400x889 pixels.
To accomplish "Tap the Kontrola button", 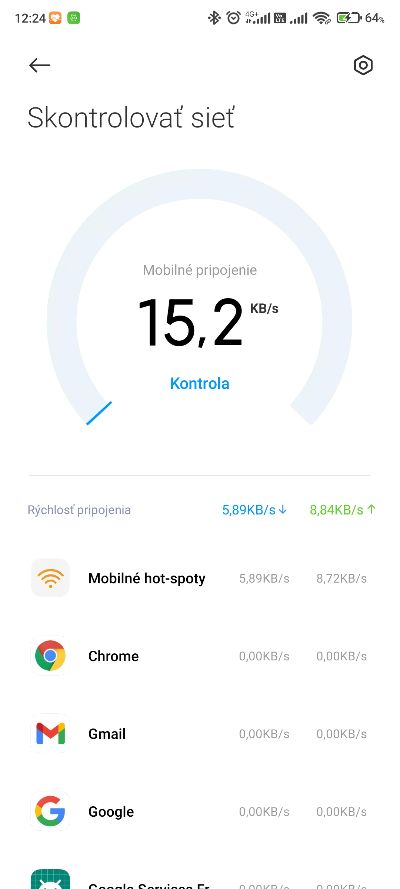I will click(199, 383).
